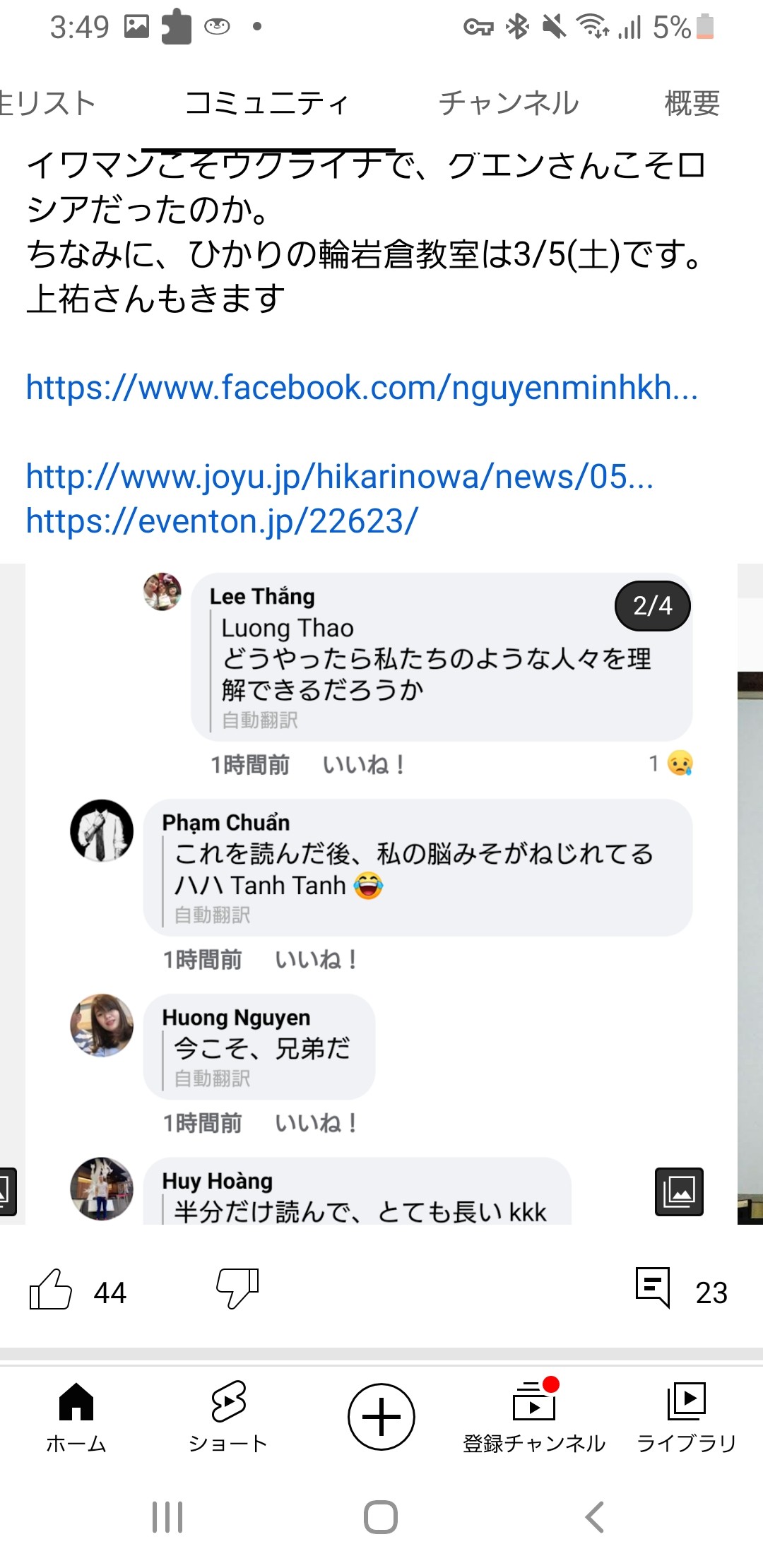Open the facebook.com link in the post
The width and height of the screenshot is (763, 1568).
click(x=361, y=388)
